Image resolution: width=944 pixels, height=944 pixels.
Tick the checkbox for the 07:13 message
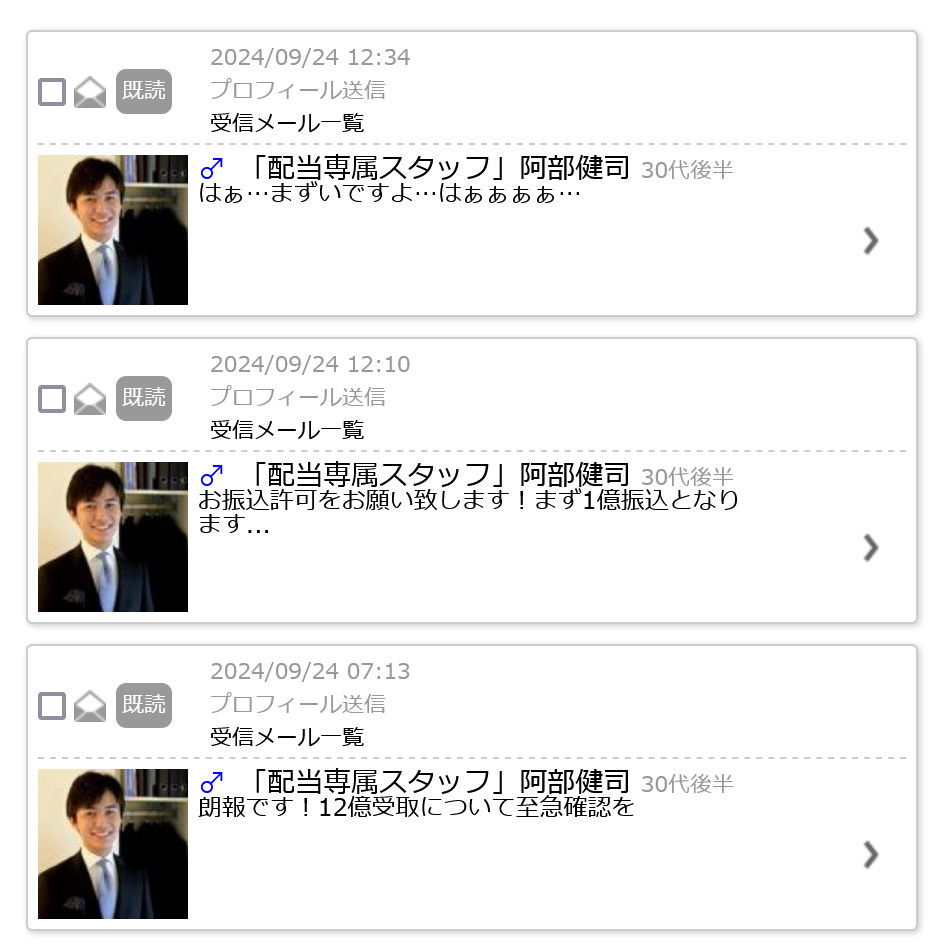coord(52,707)
